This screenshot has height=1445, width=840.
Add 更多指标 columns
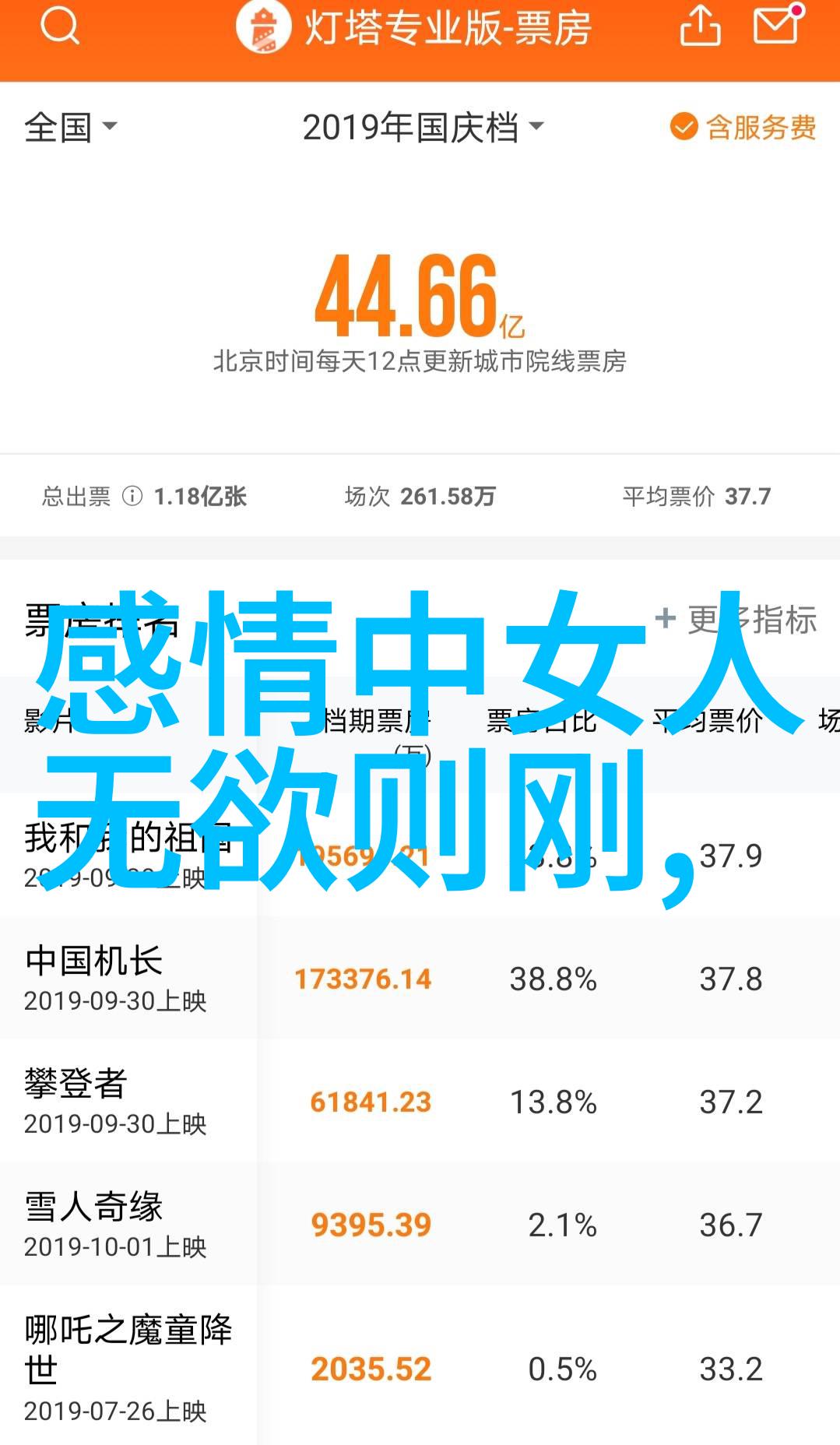pyautogui.click(x=736, y=620)
